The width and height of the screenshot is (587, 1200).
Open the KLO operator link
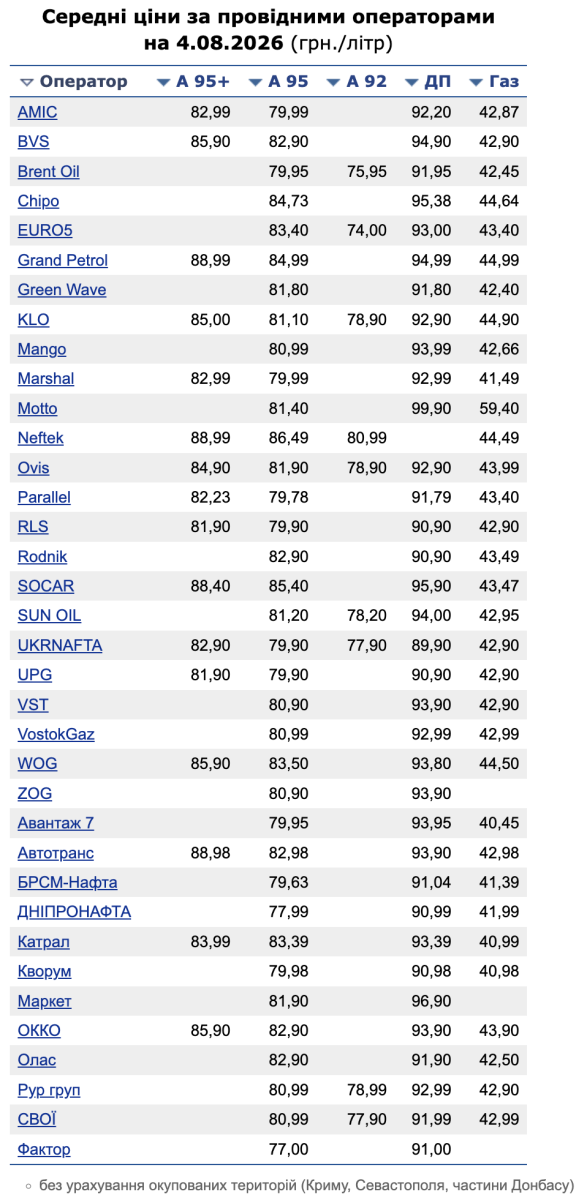coord(33,319)
